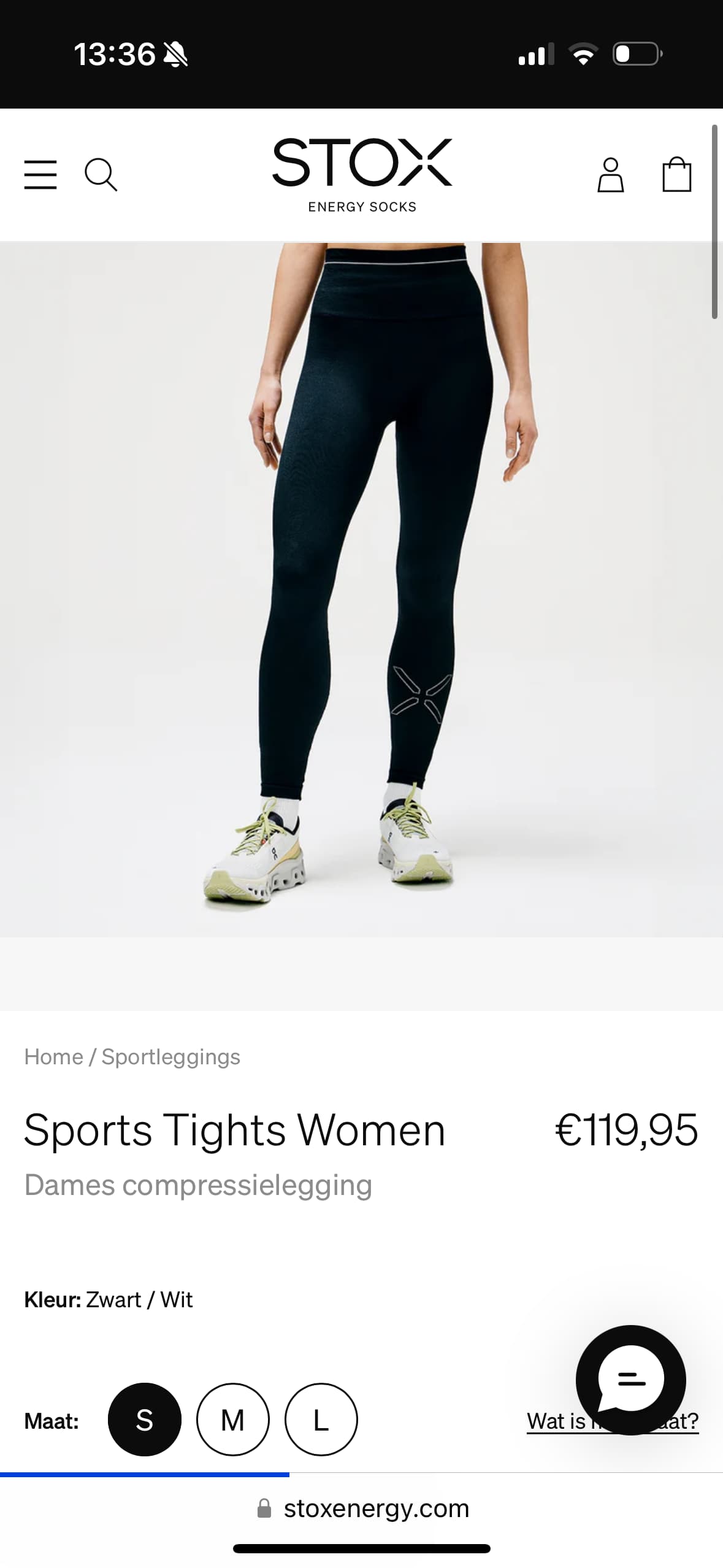Pick size L
Image resolution: width=723 pixels, height=1568 pixels.
[321, 1420]
